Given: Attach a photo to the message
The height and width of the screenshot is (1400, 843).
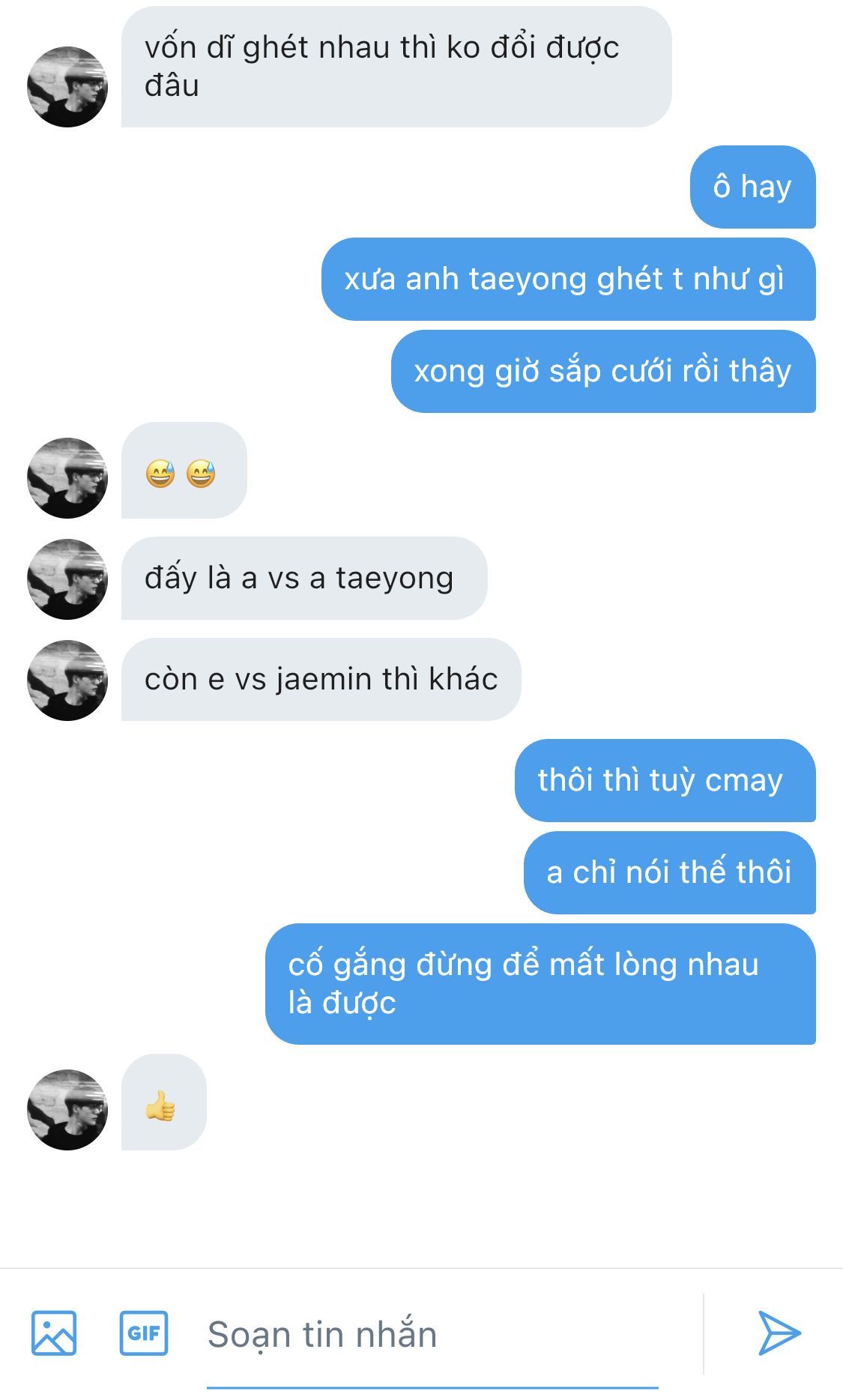Looking at the screenshot, I should click(53, 1333).
